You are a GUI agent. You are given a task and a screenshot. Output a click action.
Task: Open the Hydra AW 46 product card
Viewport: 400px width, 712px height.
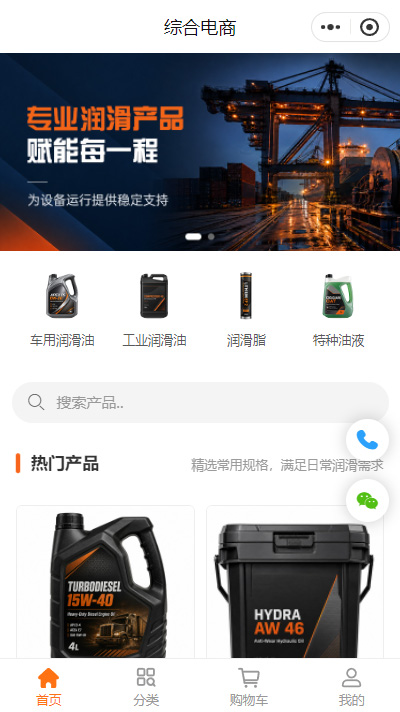click(x=295, y=582)
